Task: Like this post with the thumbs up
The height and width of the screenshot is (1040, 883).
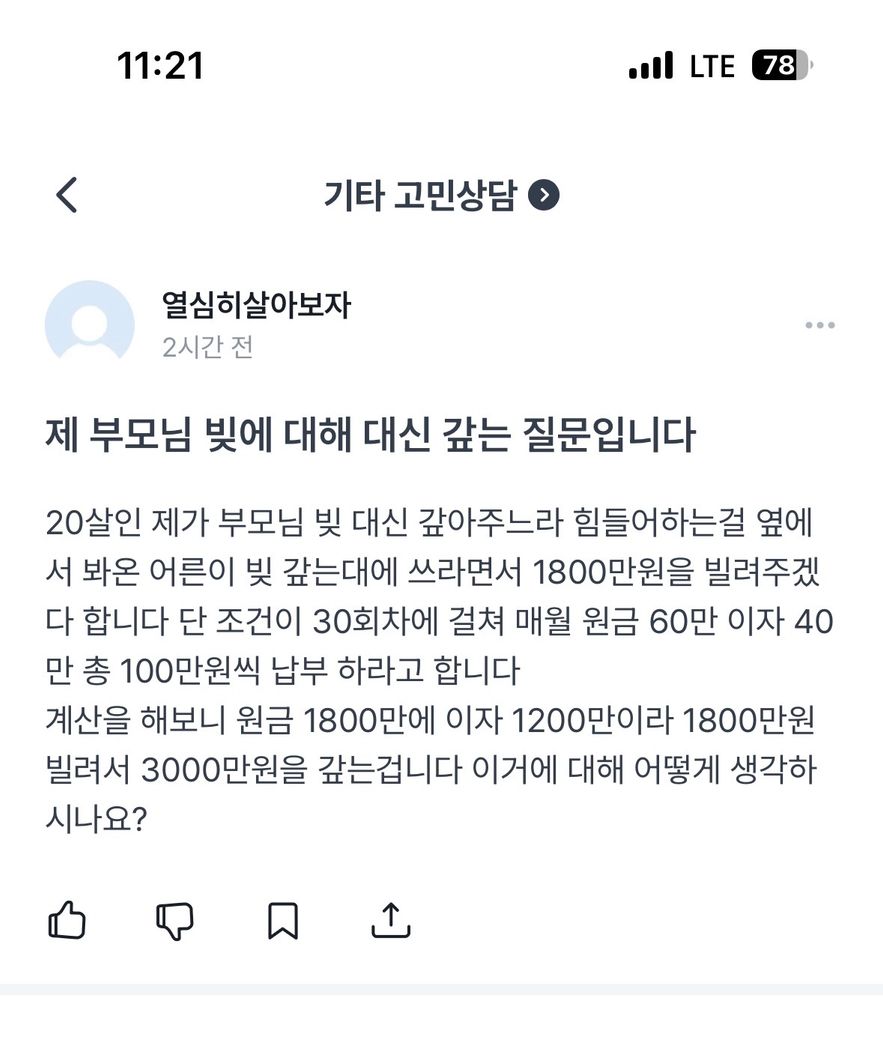Action: [67, 920]
